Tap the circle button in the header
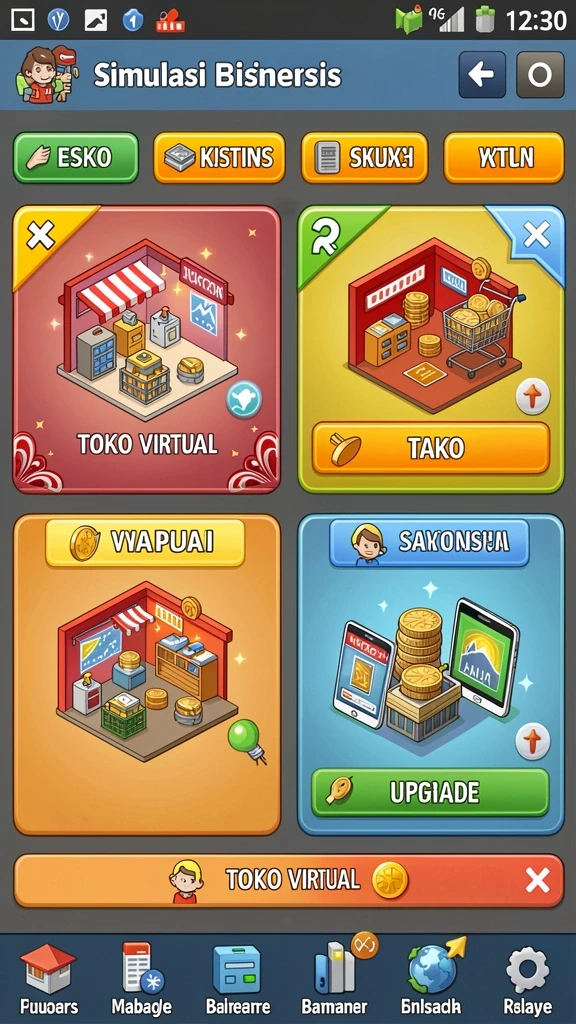The height and width of the screenshot is (1024, 576). tap(540, 74)
